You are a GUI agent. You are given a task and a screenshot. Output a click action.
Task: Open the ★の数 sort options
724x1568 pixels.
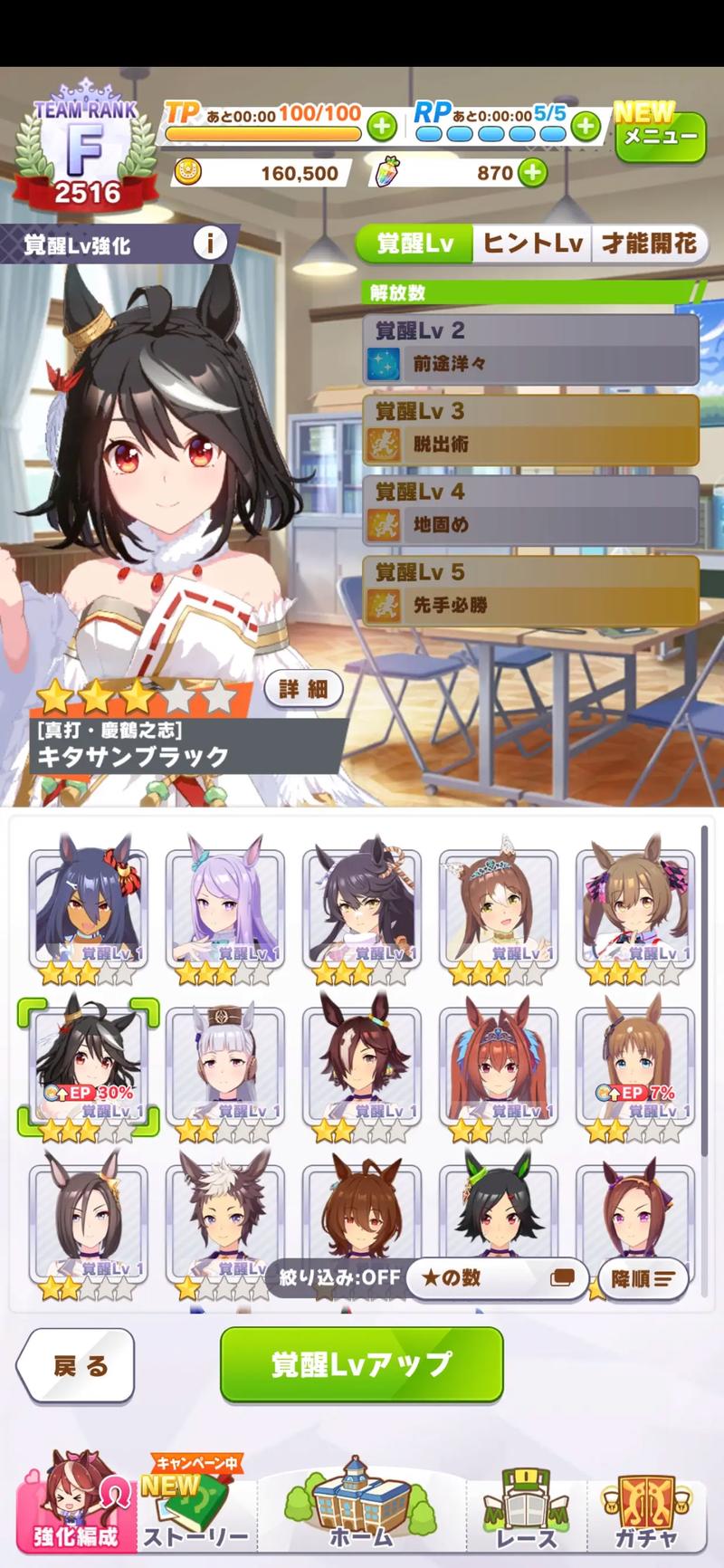(x=498, y=1278)
